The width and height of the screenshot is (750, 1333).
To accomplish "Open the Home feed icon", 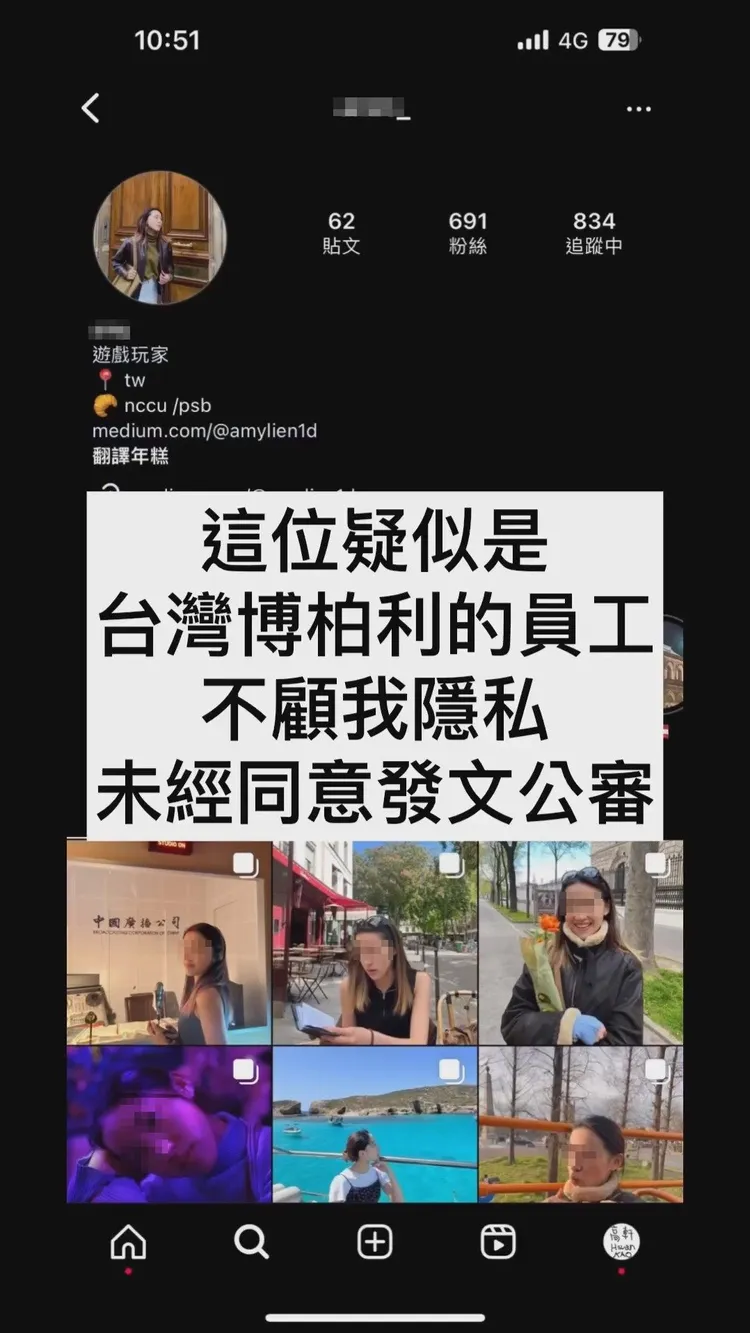I will click(x=127, y=1243).
